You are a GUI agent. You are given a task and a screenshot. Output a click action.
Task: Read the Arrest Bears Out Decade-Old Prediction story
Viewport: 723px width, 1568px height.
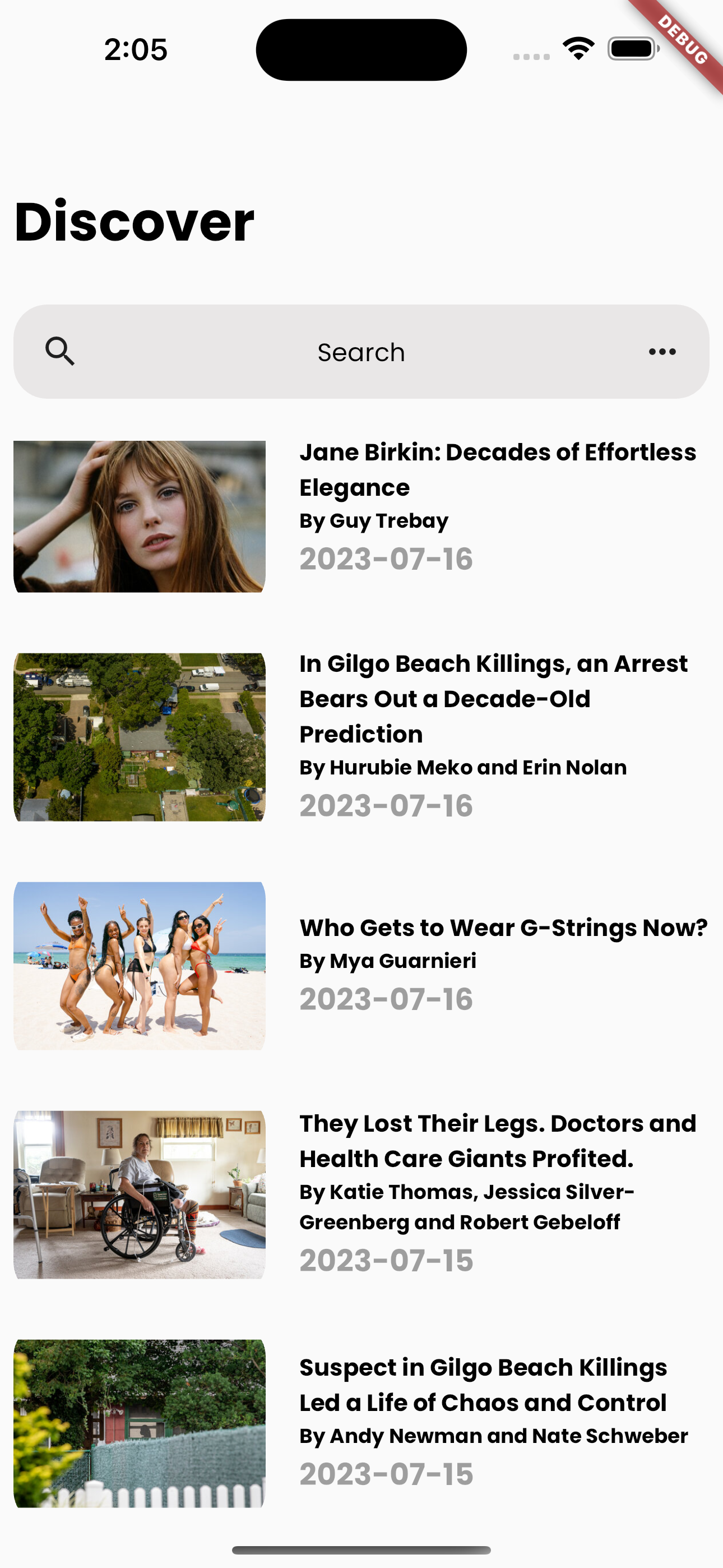coord(493,698)
